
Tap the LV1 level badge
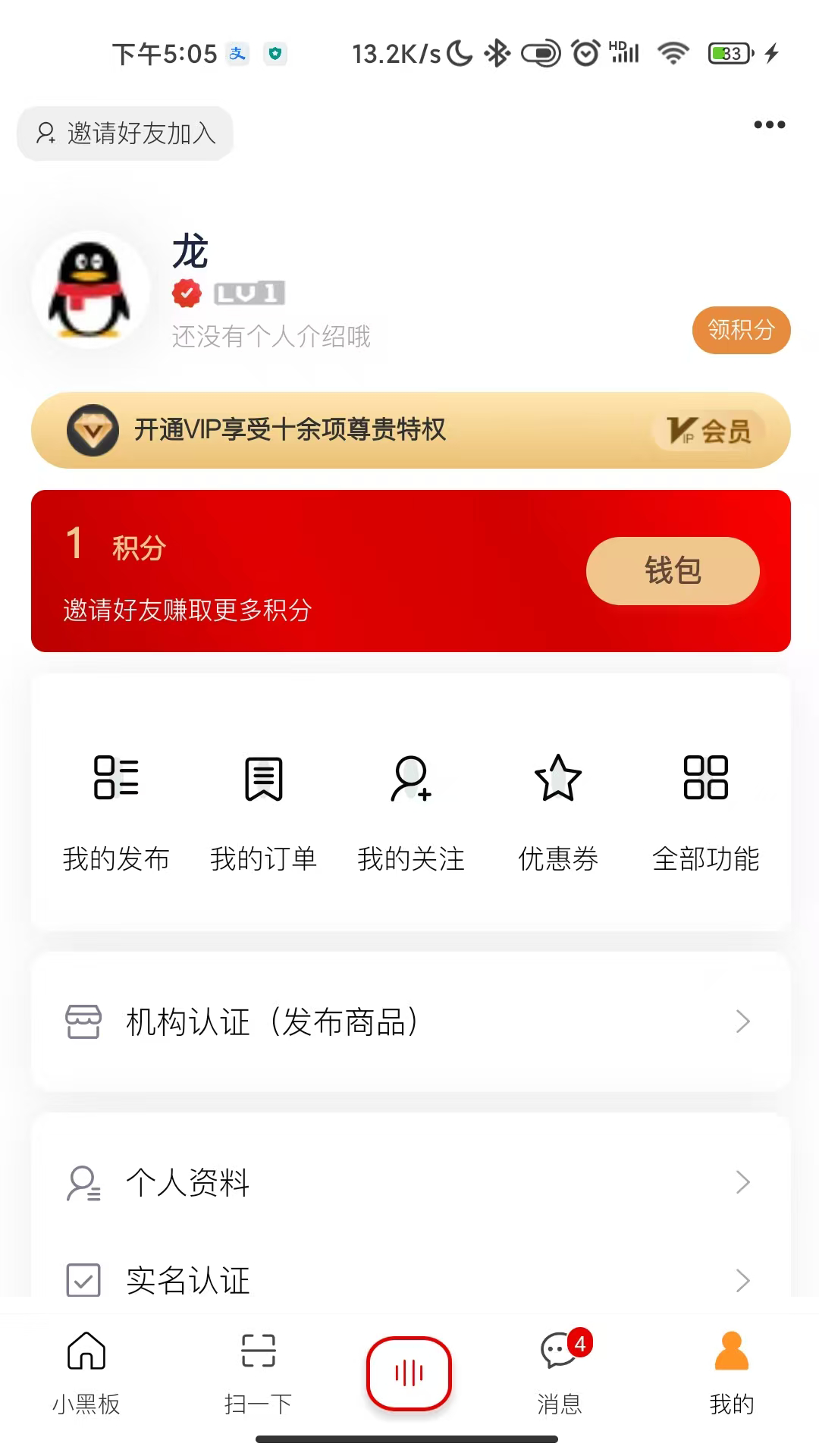click(248, 293)
